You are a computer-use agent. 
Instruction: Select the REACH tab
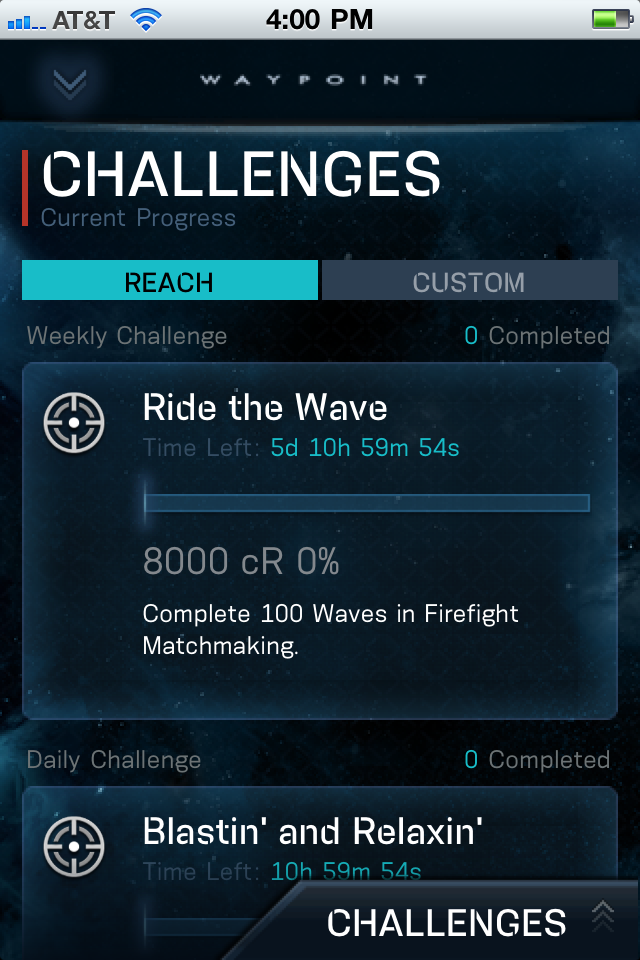[169, 281]
